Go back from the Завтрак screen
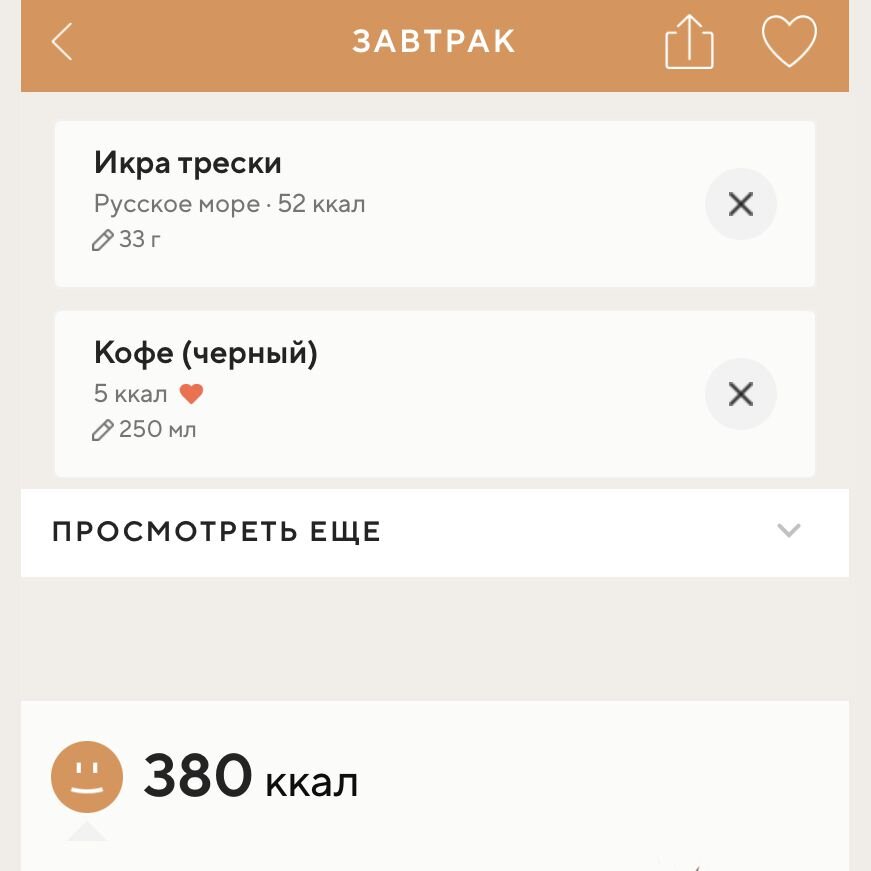Image resolution: width=871 pixels, height=871 pixels. coord(62,42)
